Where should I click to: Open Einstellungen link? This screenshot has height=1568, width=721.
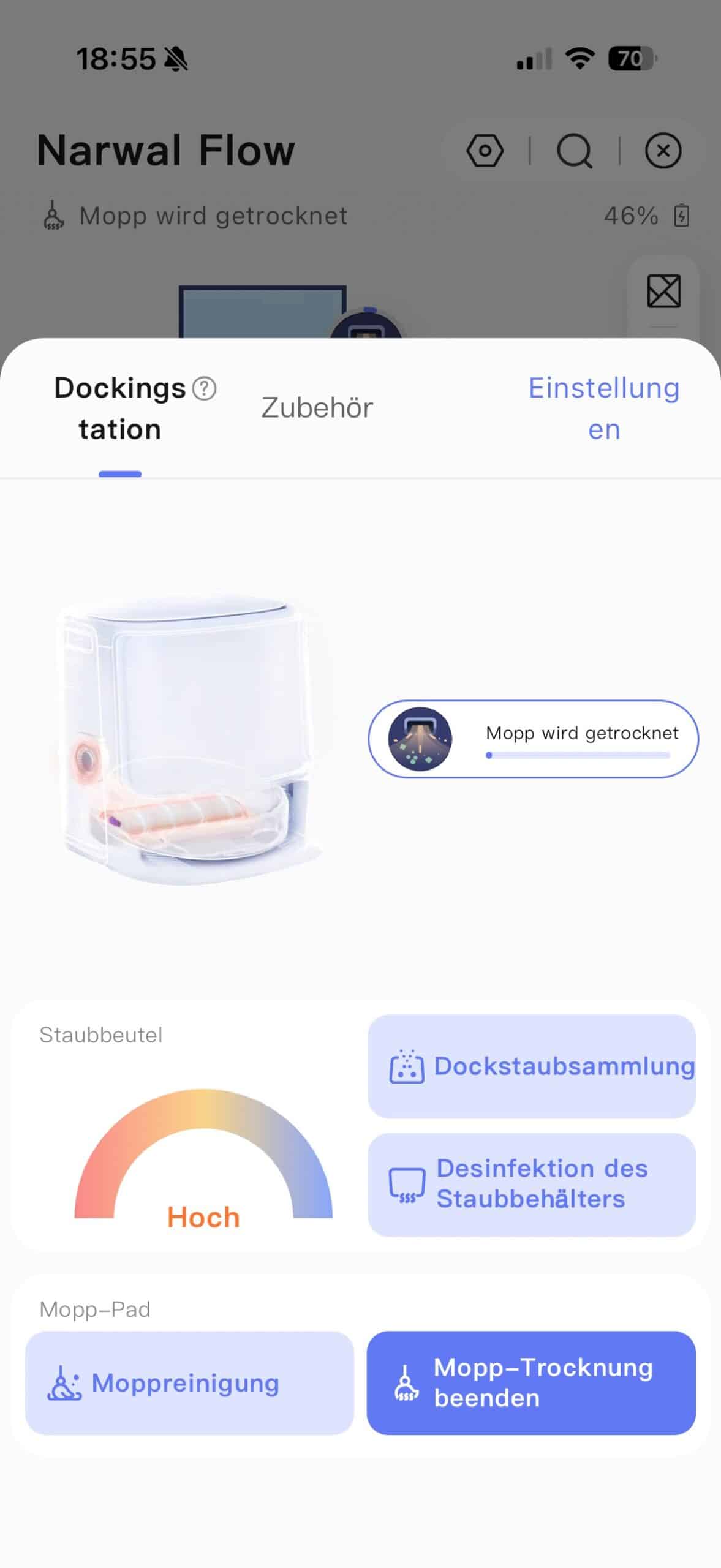603,408
